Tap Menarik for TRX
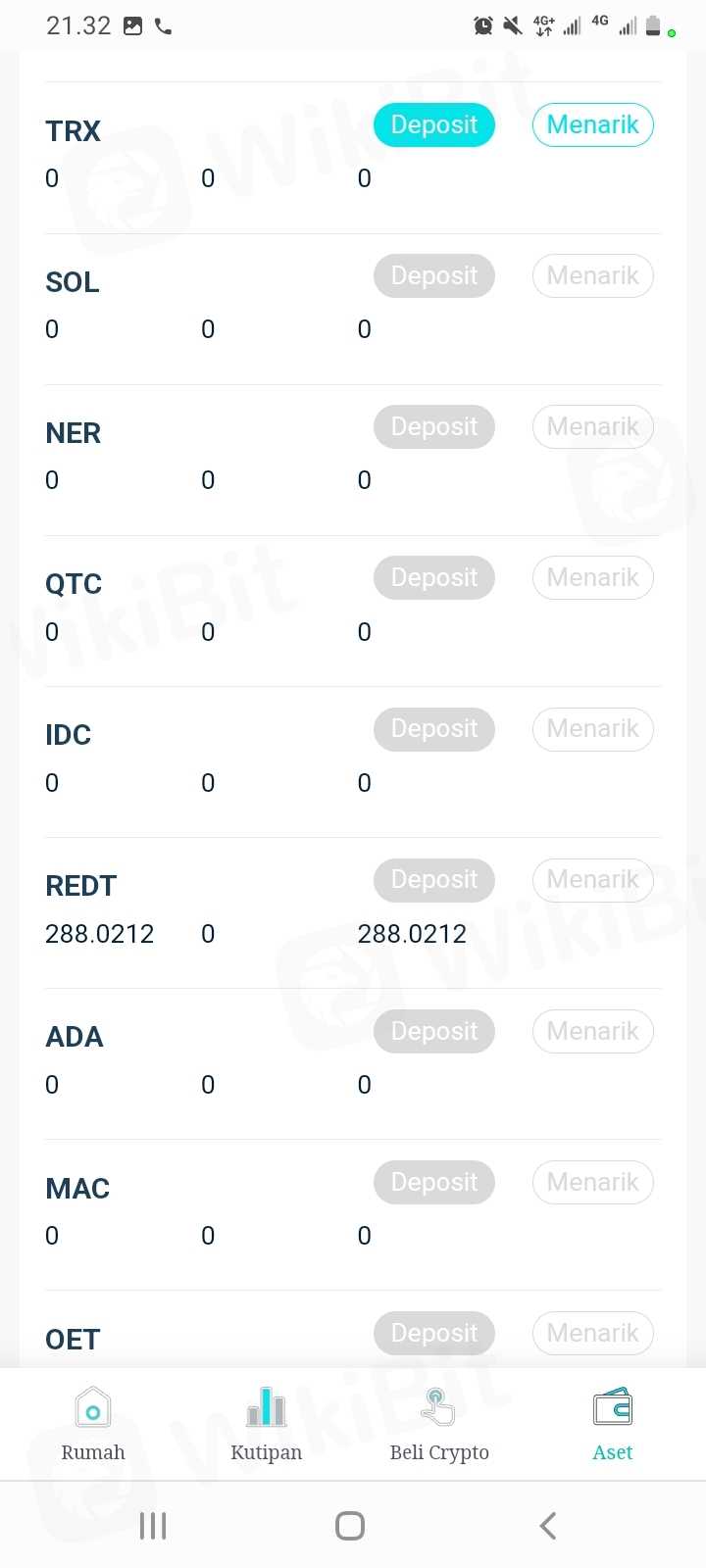Screen dimensions: 706x1568 pyautogui.click(x=592, y=125)
